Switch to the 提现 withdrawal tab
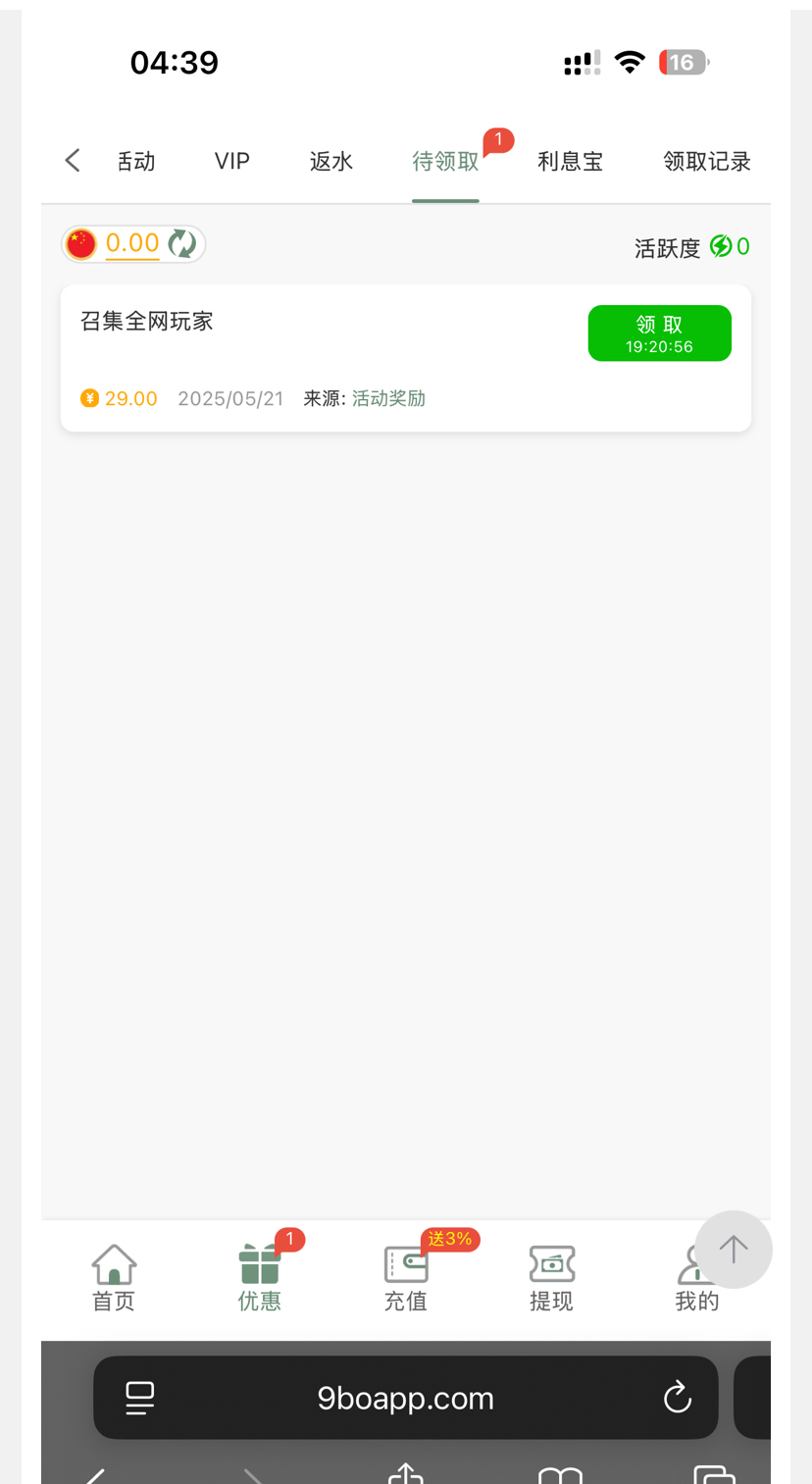The width and height of the screenshot is (812, 1484). 551,1277
